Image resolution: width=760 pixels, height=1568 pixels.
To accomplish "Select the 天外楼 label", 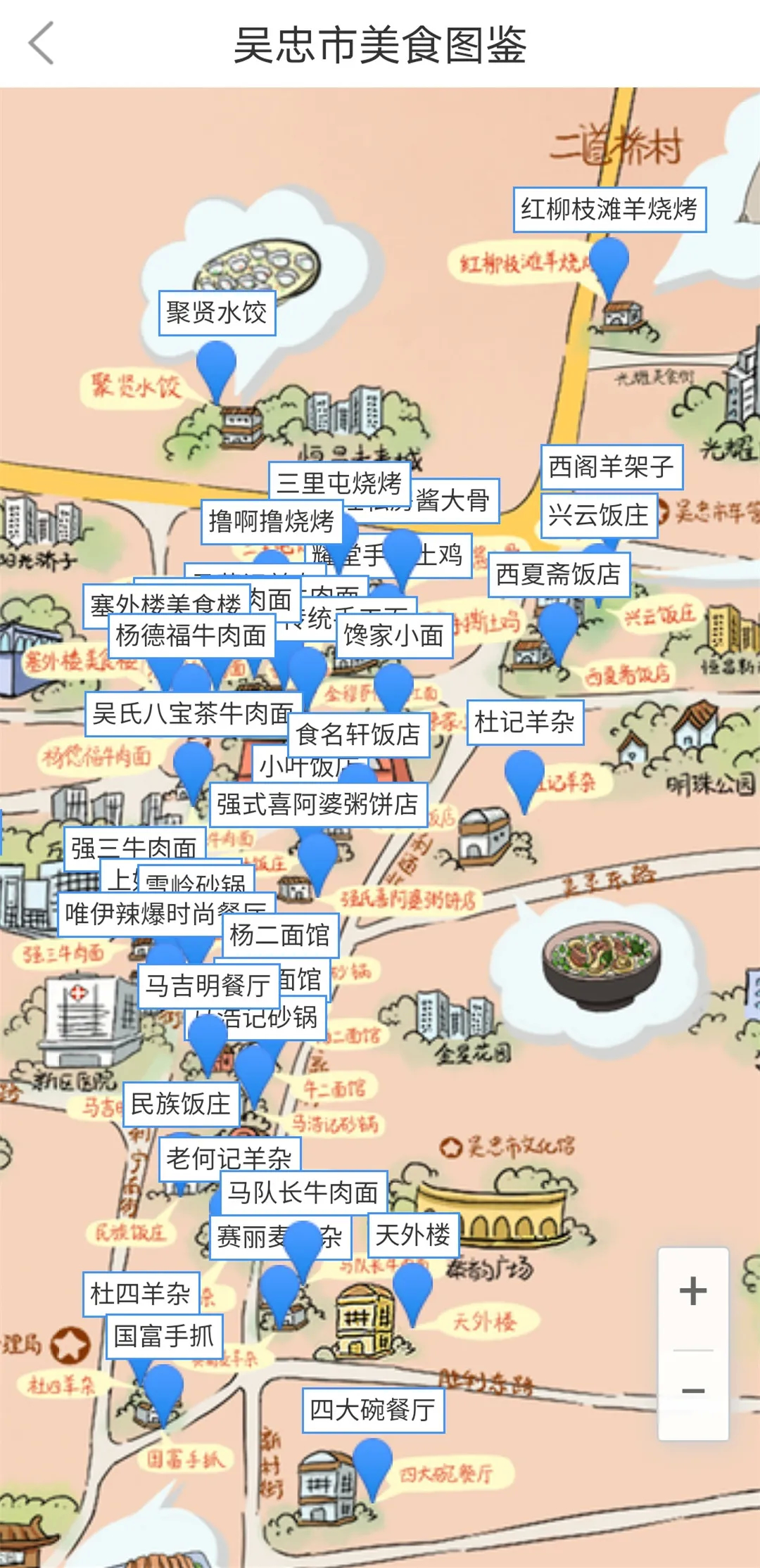I will coord(413,1235).
